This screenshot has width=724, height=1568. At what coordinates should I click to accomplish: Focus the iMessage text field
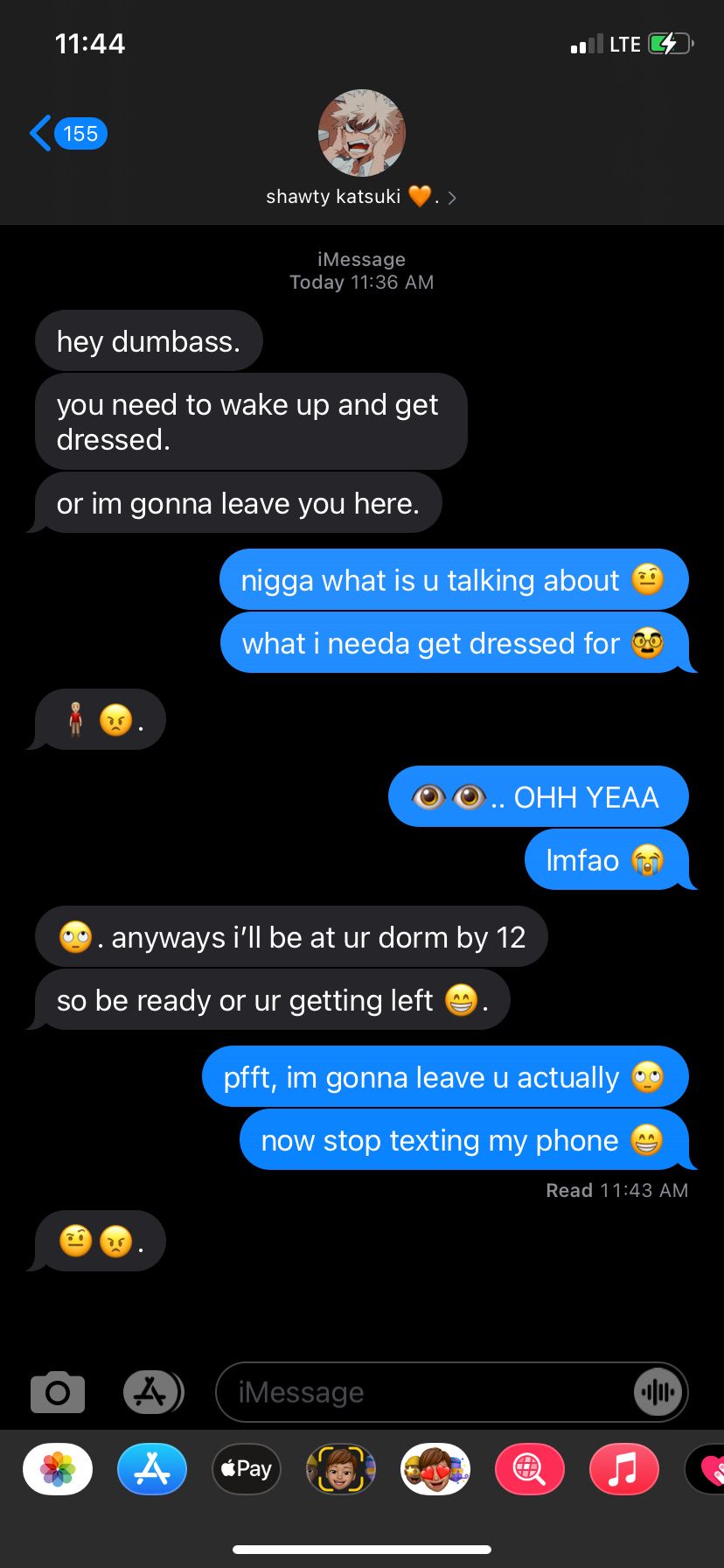424,1392
